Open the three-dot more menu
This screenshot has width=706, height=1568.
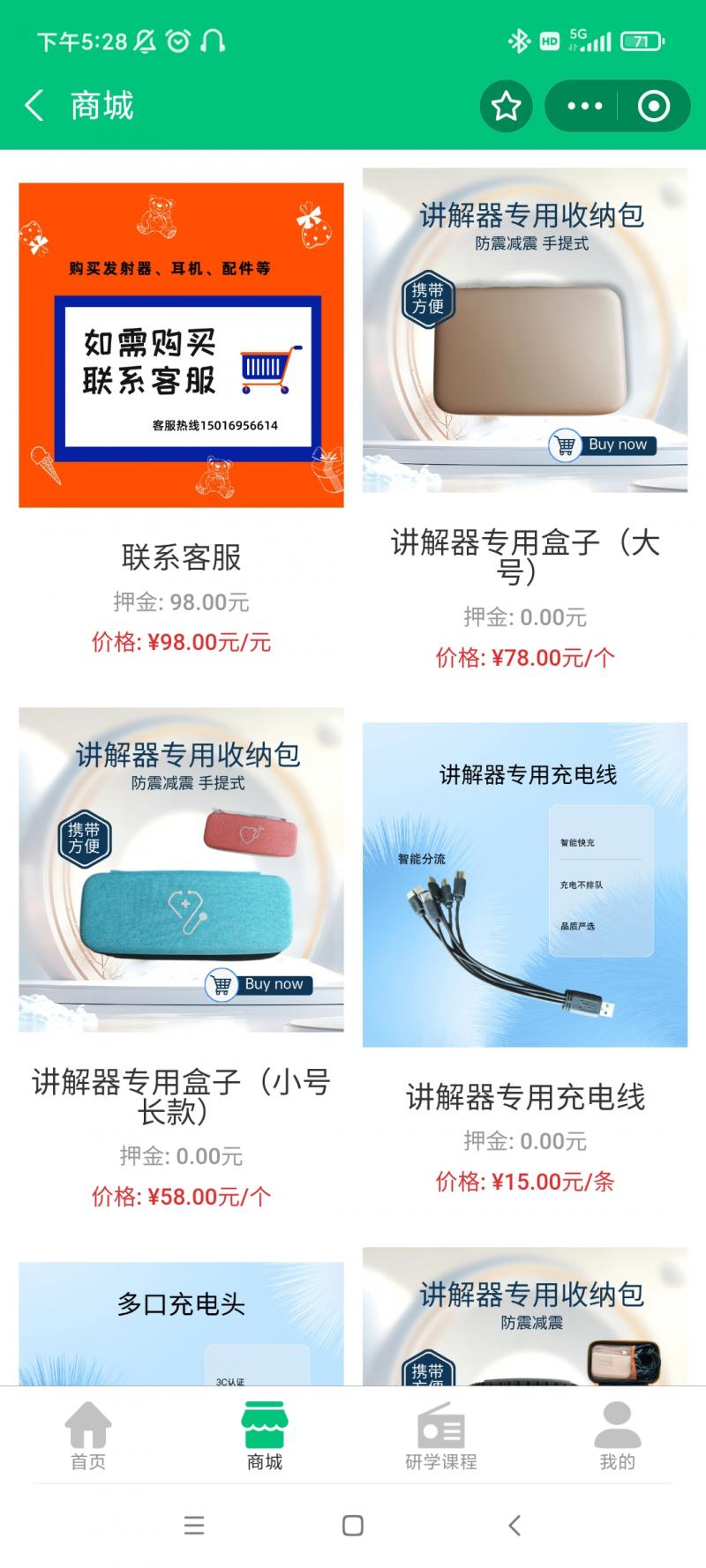[584, 106]
